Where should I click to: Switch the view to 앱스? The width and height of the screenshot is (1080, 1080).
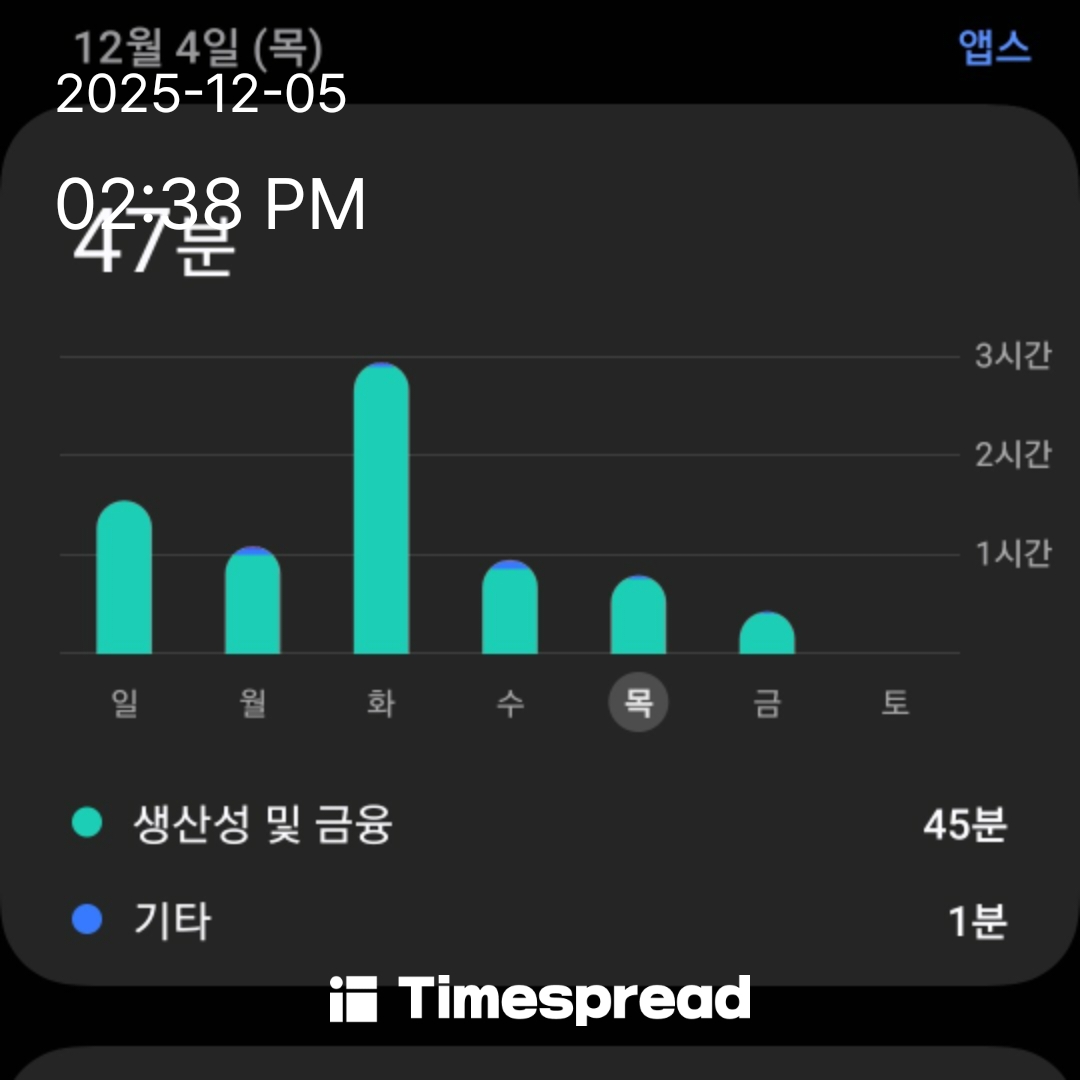pyautogui.click(x=994, y=48)
